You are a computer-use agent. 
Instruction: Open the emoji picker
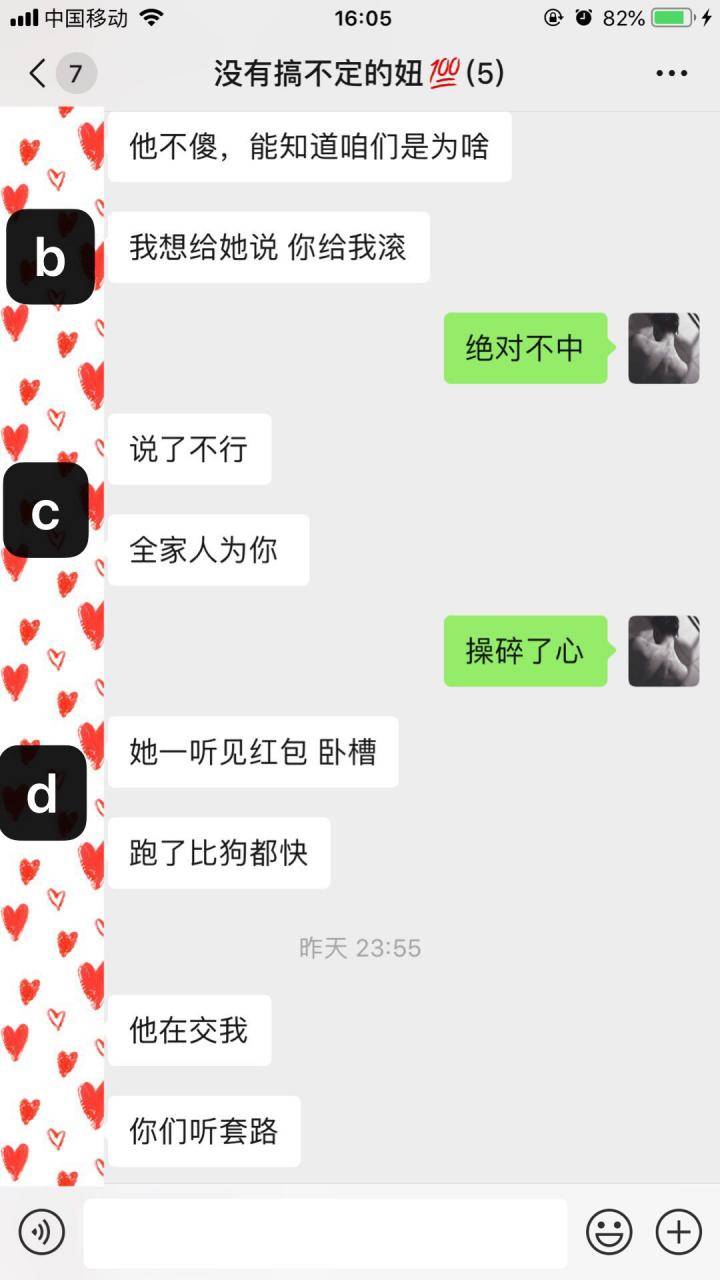(609, 1232)
